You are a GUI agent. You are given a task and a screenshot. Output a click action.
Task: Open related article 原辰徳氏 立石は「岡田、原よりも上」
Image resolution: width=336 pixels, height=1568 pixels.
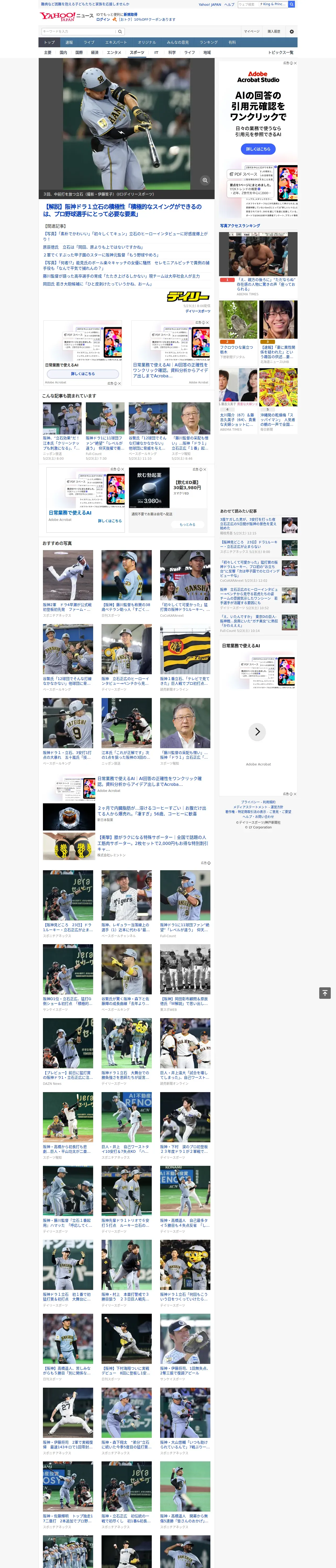click(93, 247)
